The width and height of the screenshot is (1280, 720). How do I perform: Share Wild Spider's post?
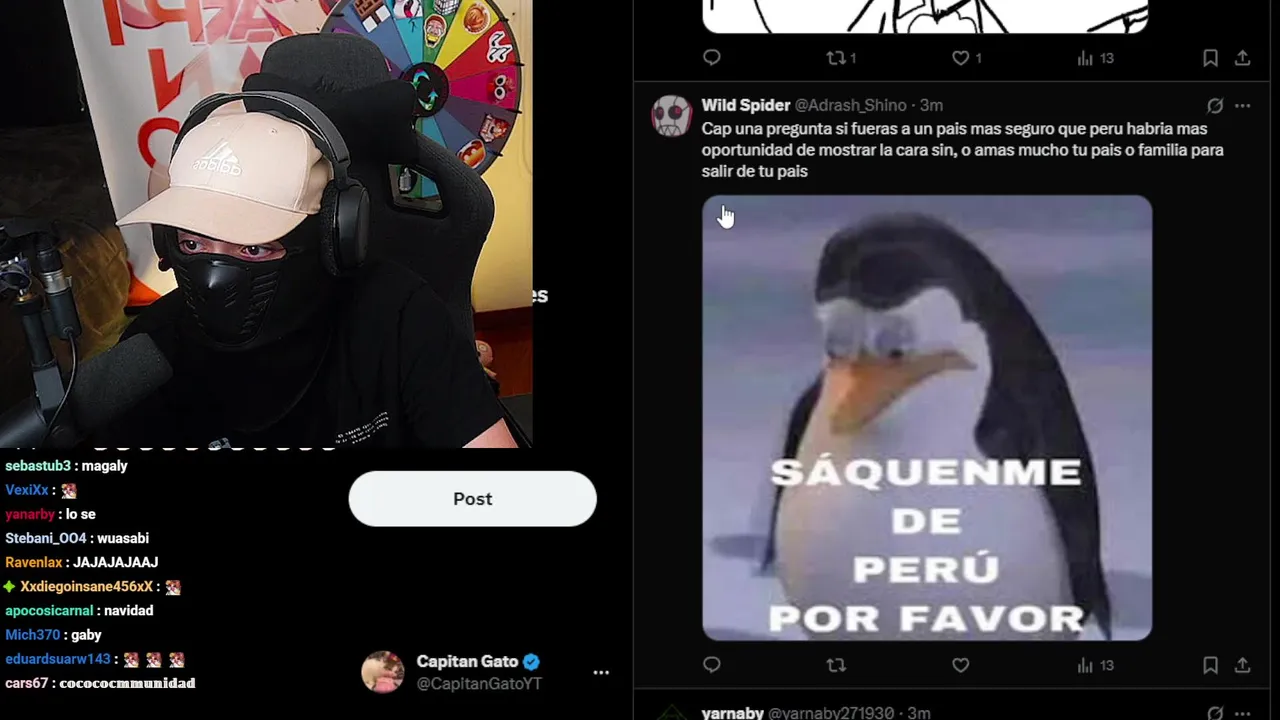coord(1242,665)
